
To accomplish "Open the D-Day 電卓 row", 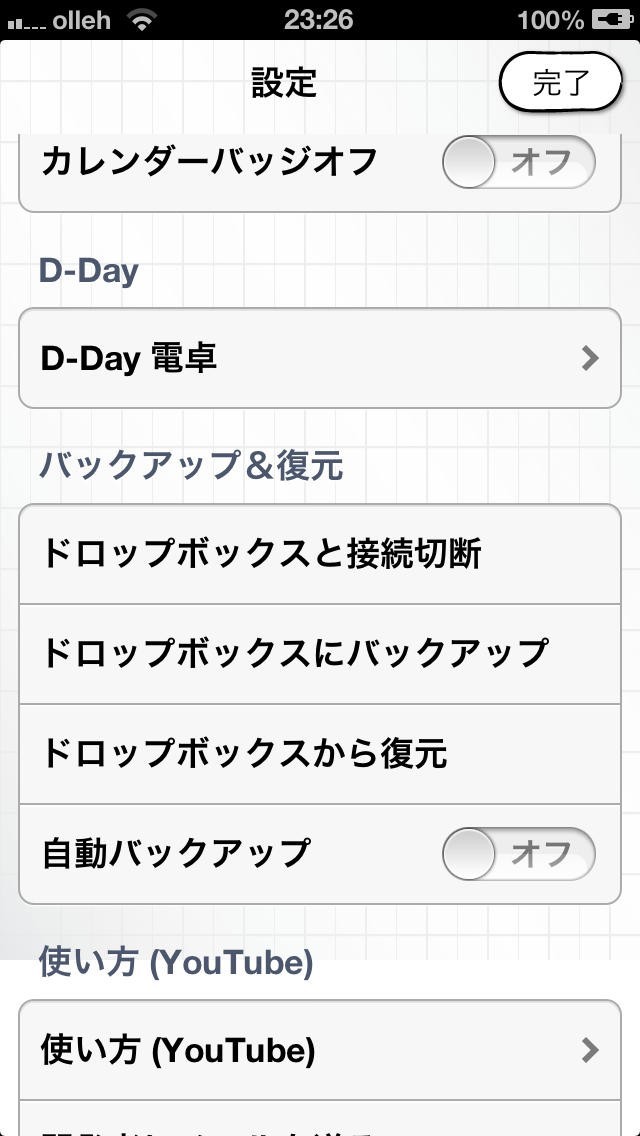I will 320,358.
